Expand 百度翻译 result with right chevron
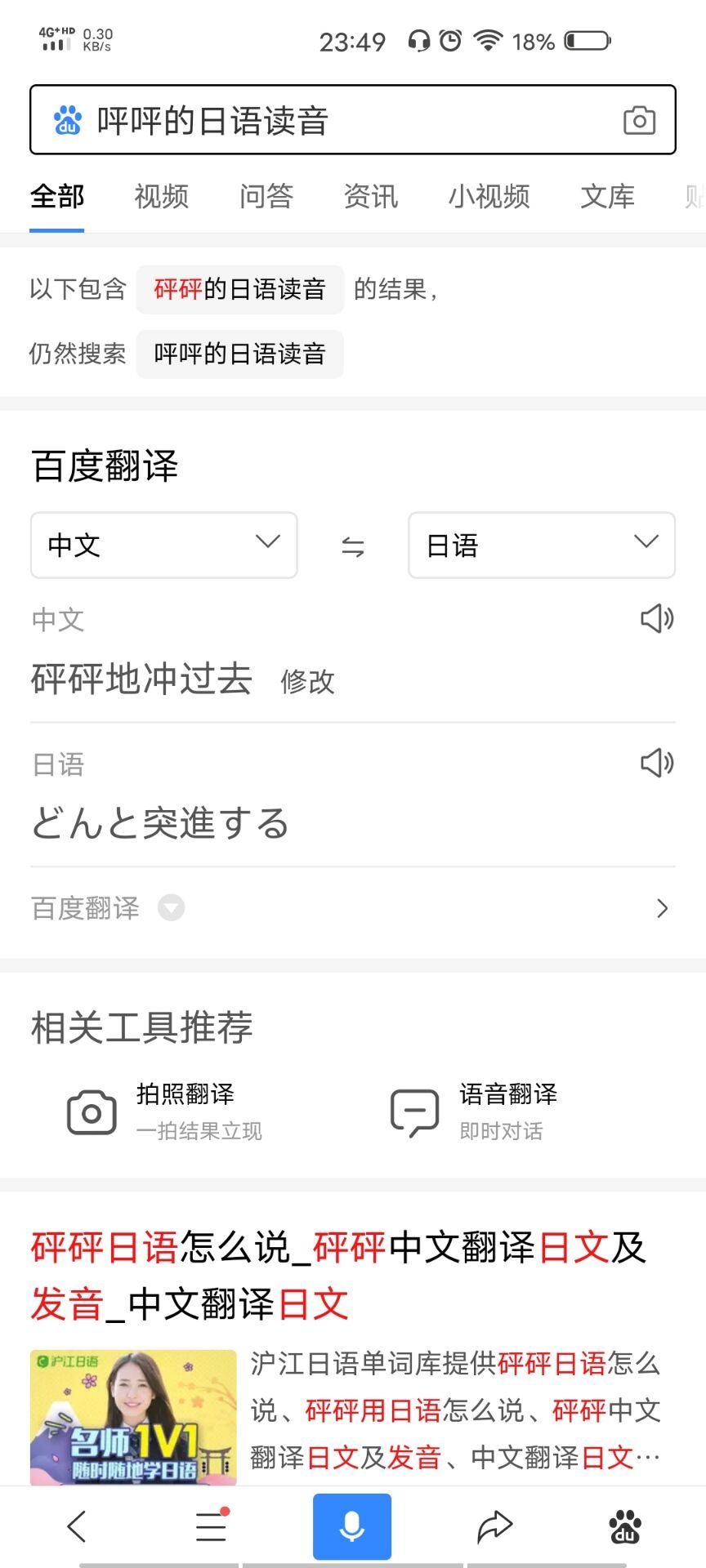 663,908
